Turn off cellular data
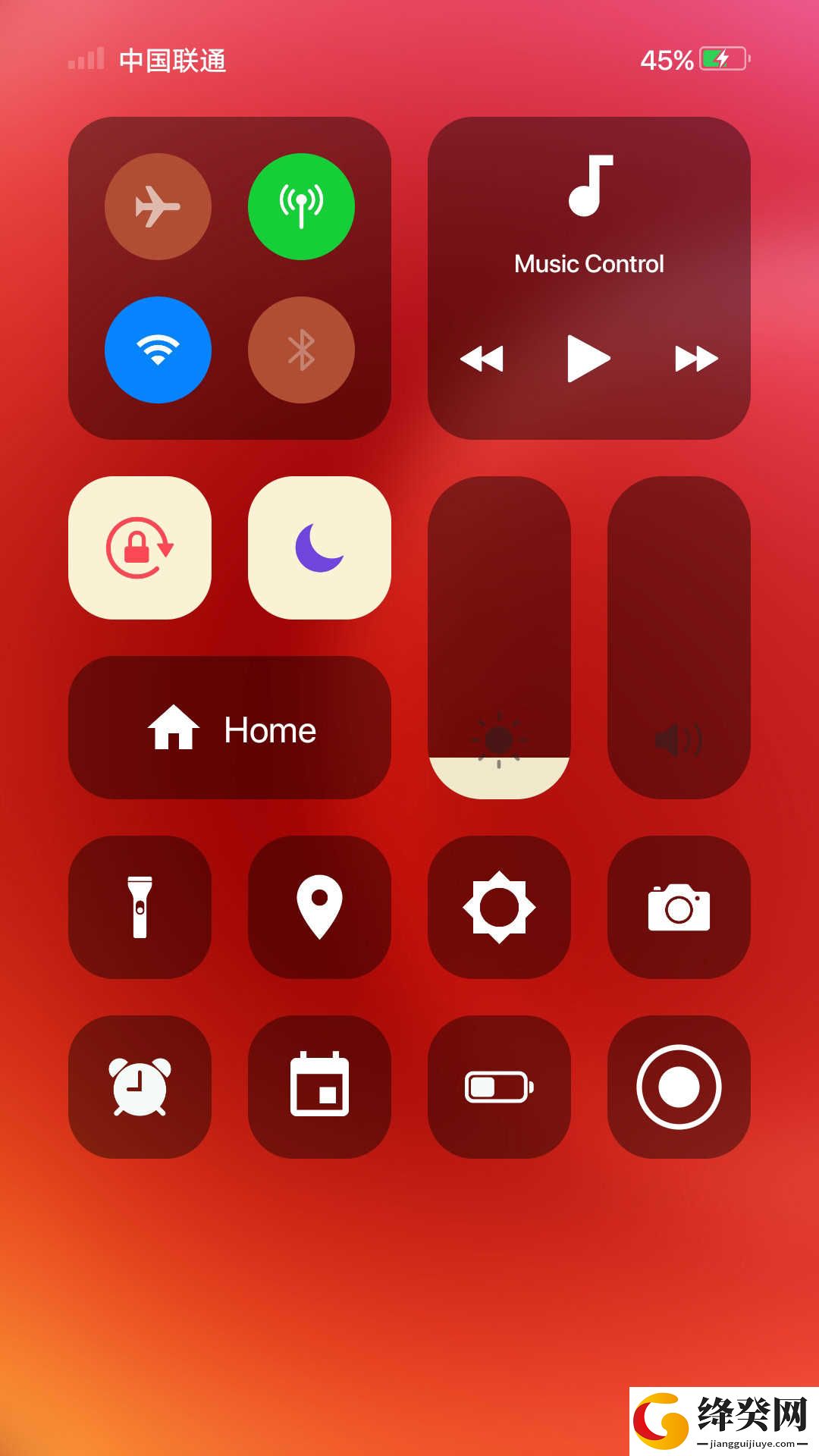This screenshot has width=819, height=1456. point(301,206)
